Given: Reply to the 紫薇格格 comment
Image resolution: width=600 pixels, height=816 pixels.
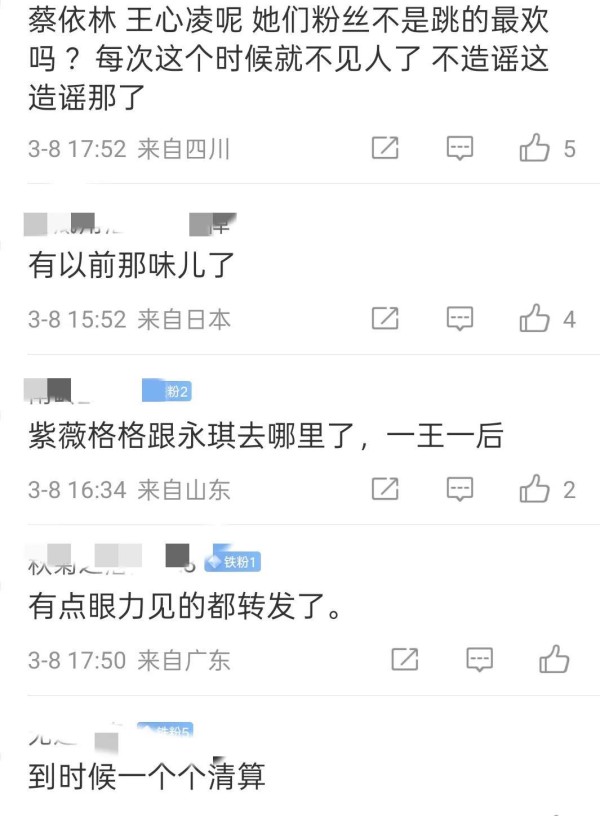Looking at the screenshot, I should [459, 489].
